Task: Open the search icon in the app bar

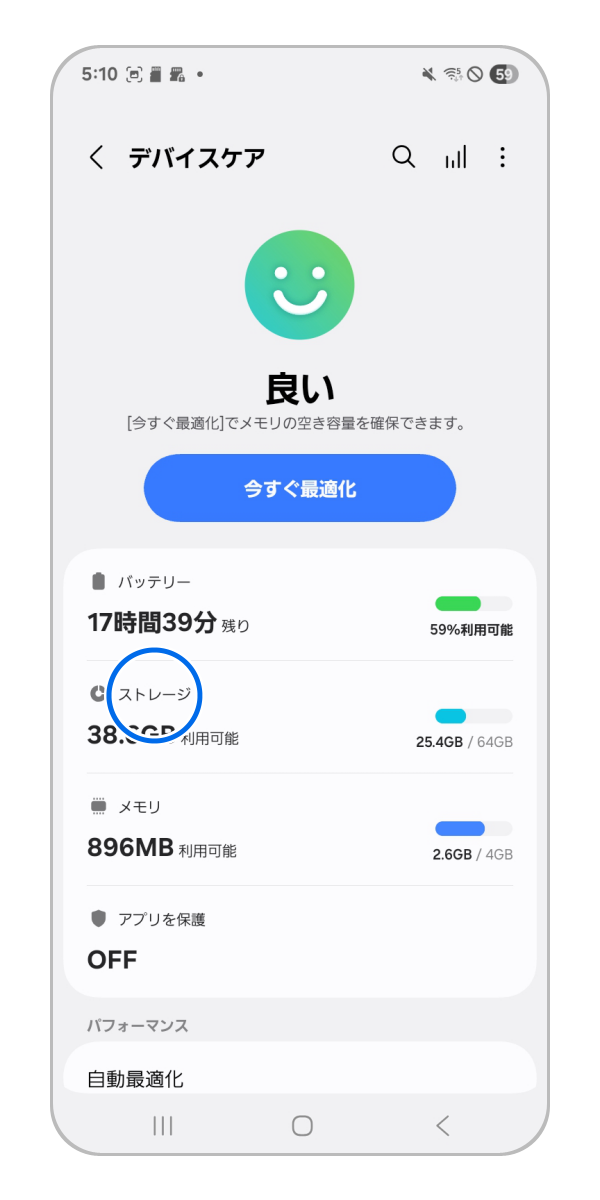Action: (x=403, y=158)
